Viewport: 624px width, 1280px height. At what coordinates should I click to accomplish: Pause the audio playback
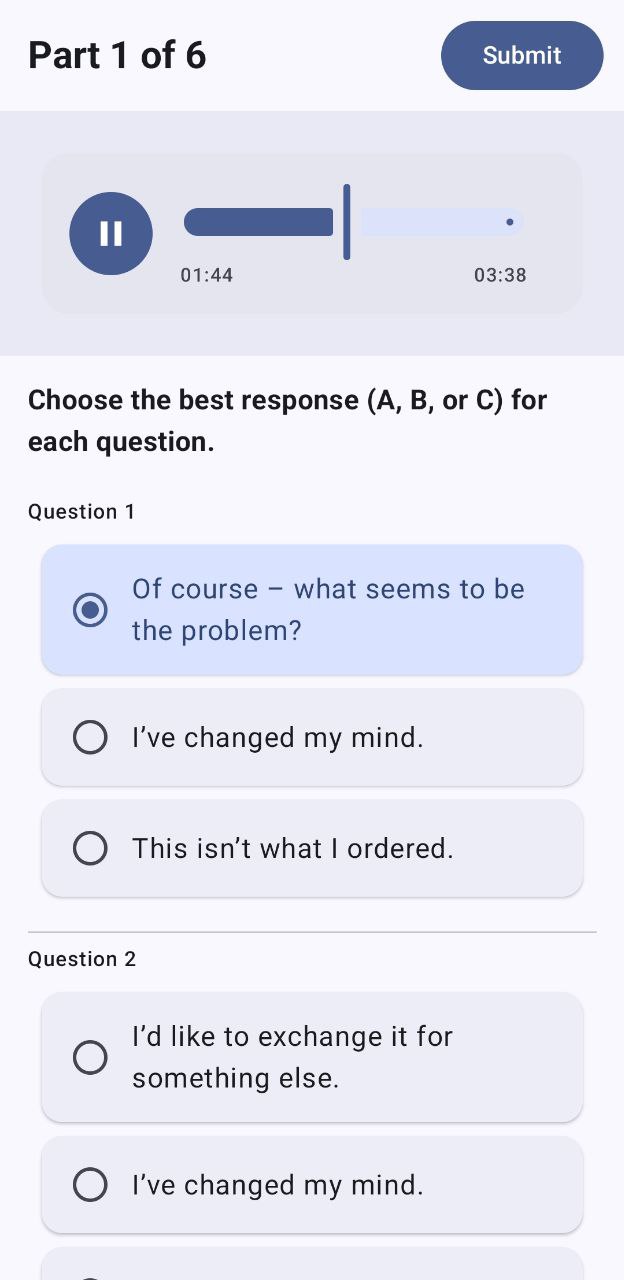click(111, 233)
